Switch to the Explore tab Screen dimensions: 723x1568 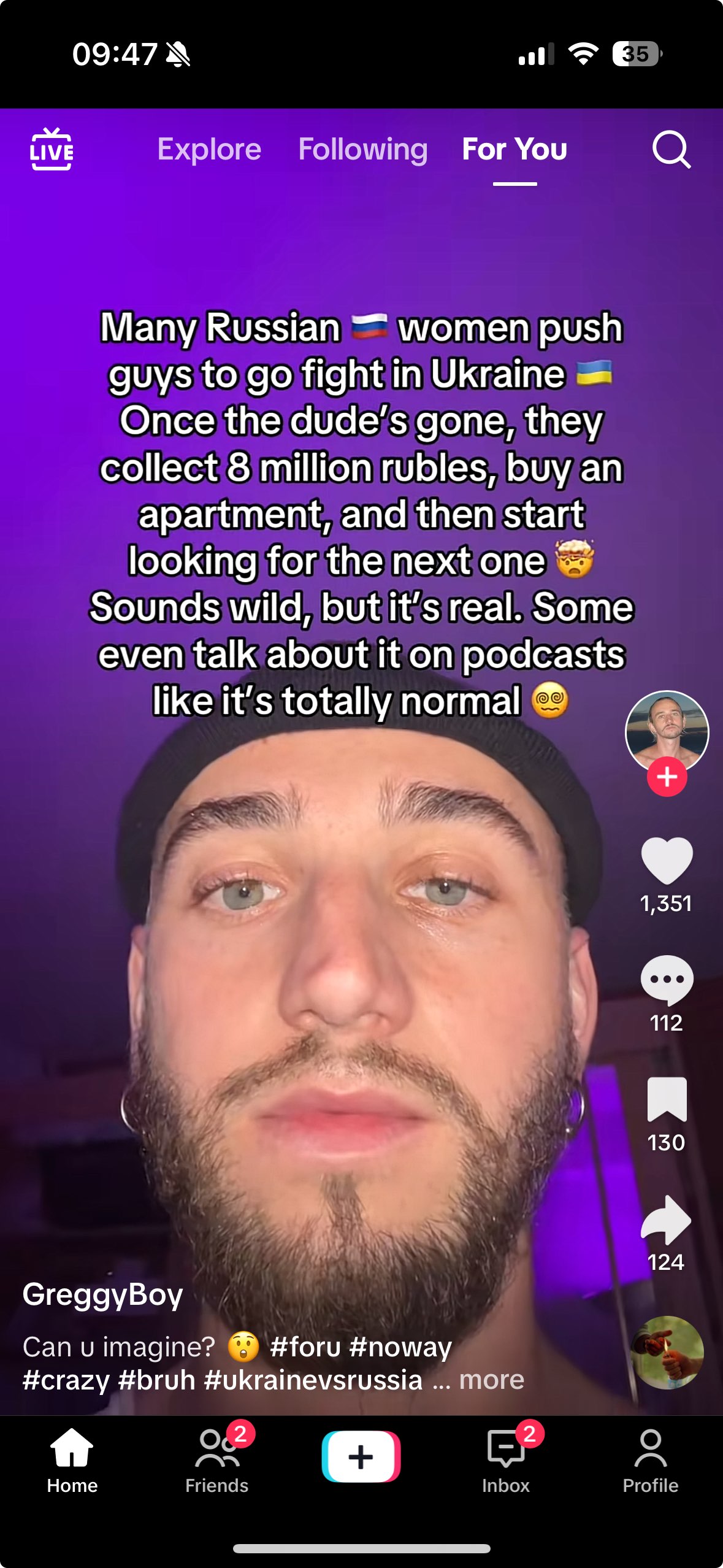(x=209, y=149)
